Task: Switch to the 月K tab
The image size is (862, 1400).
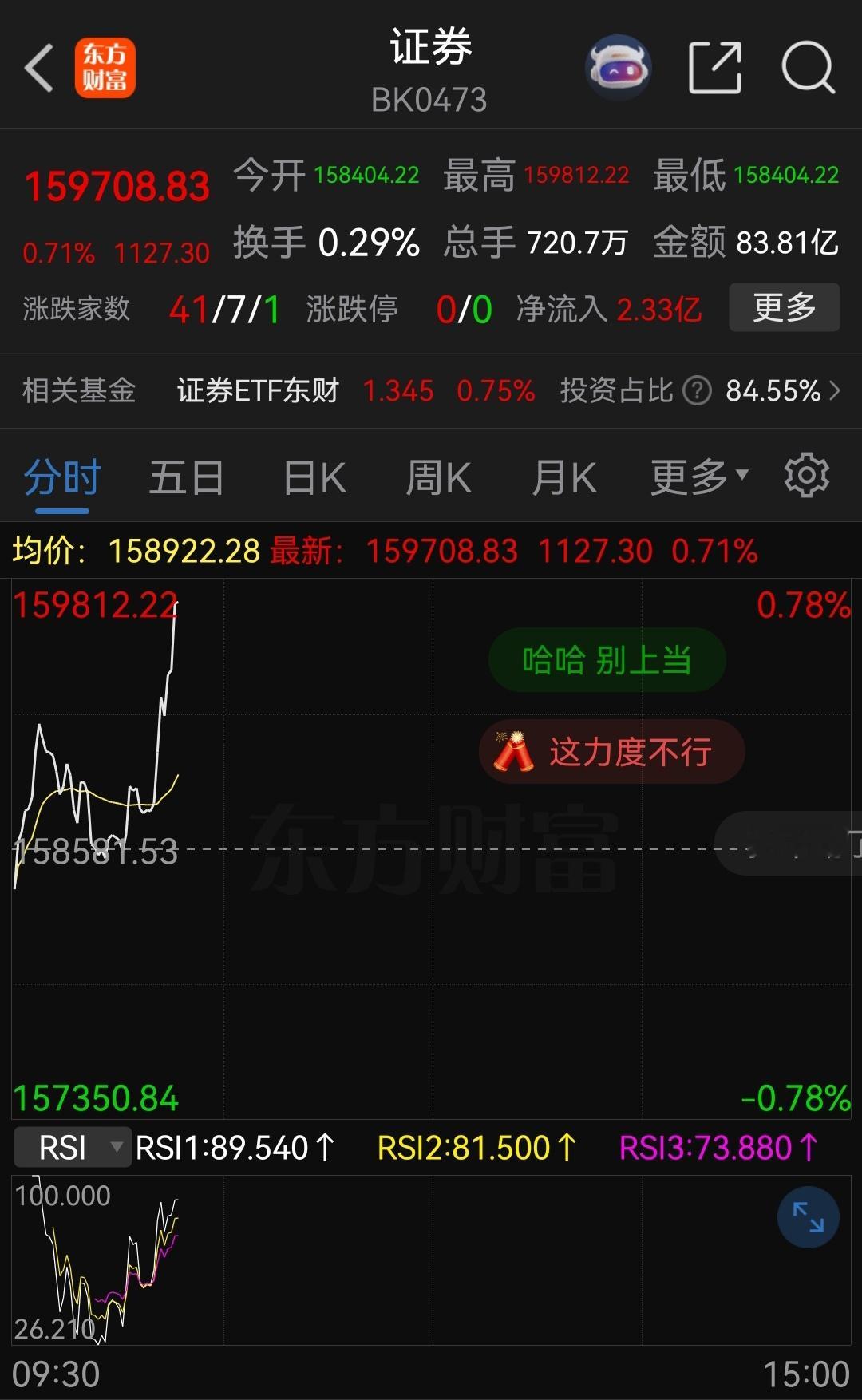Action: point(563,475)
